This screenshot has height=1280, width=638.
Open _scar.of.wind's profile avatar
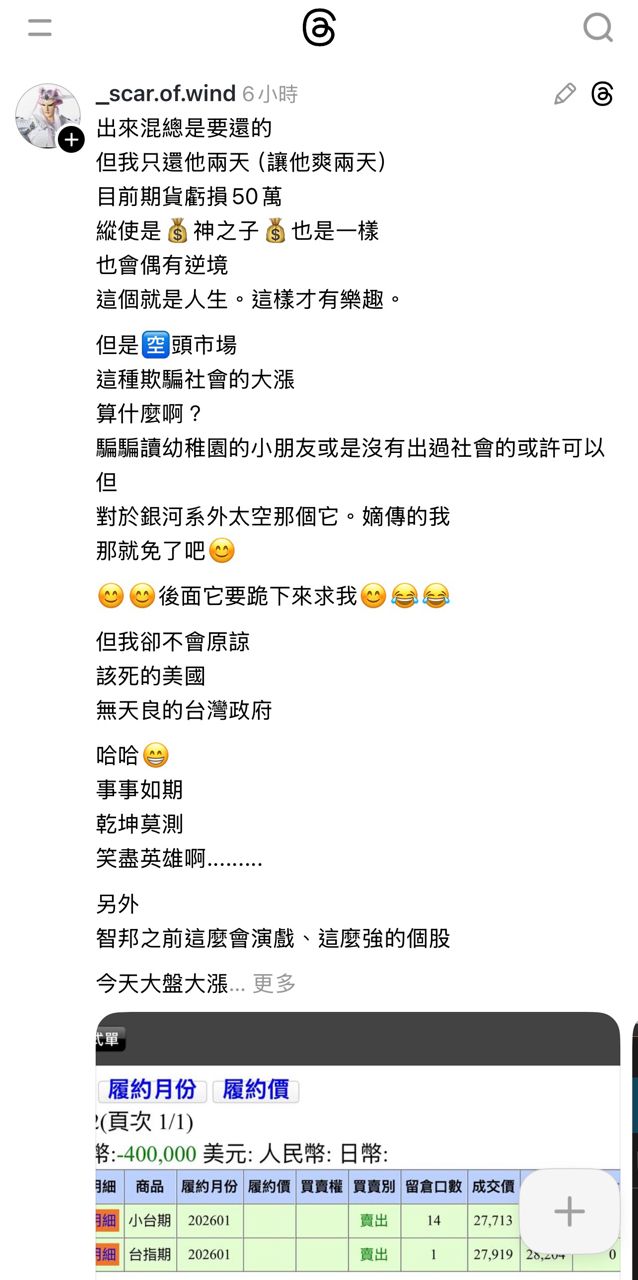coord(47,115)
